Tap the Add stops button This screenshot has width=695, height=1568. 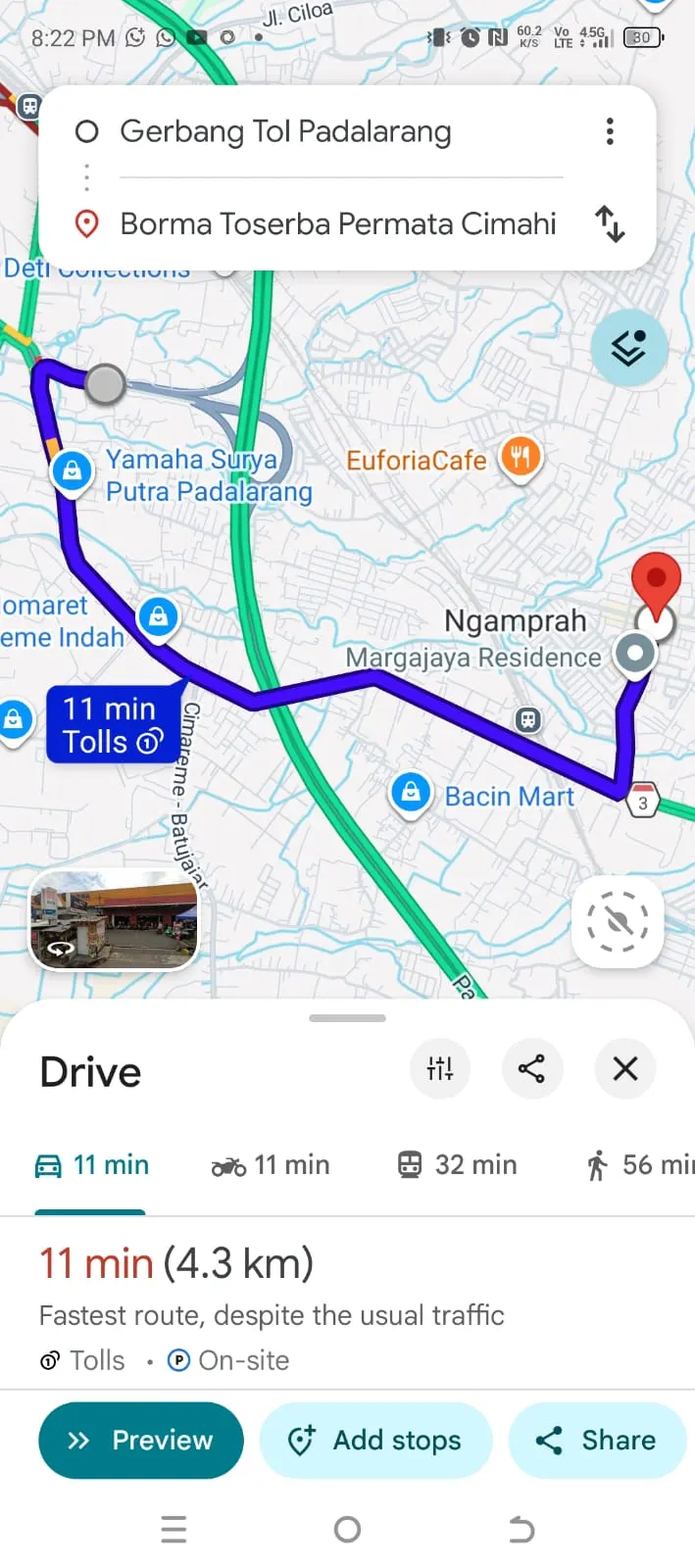pos(375,1440)
